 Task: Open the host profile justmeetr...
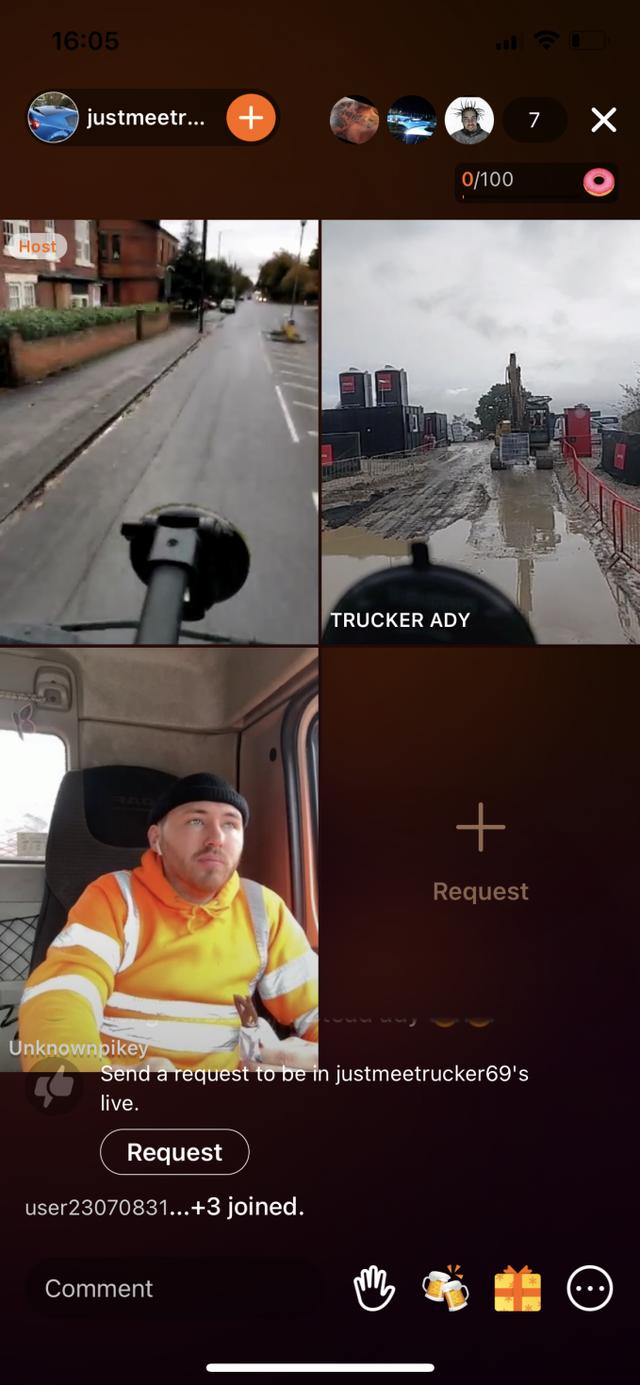pos(120,119)
